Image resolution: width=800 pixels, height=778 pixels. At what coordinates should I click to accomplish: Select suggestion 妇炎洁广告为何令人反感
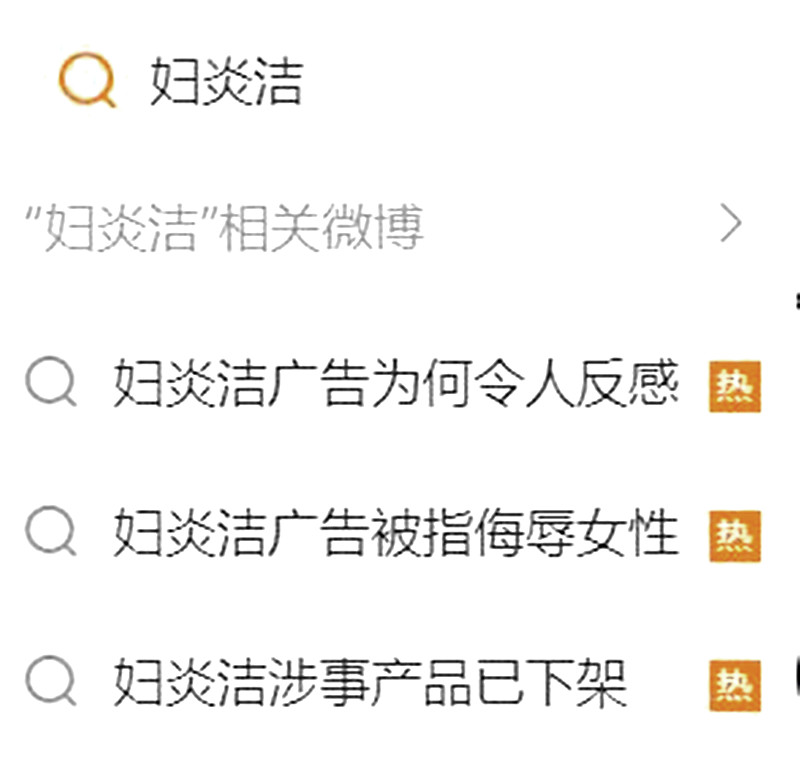tap(396, 384)
